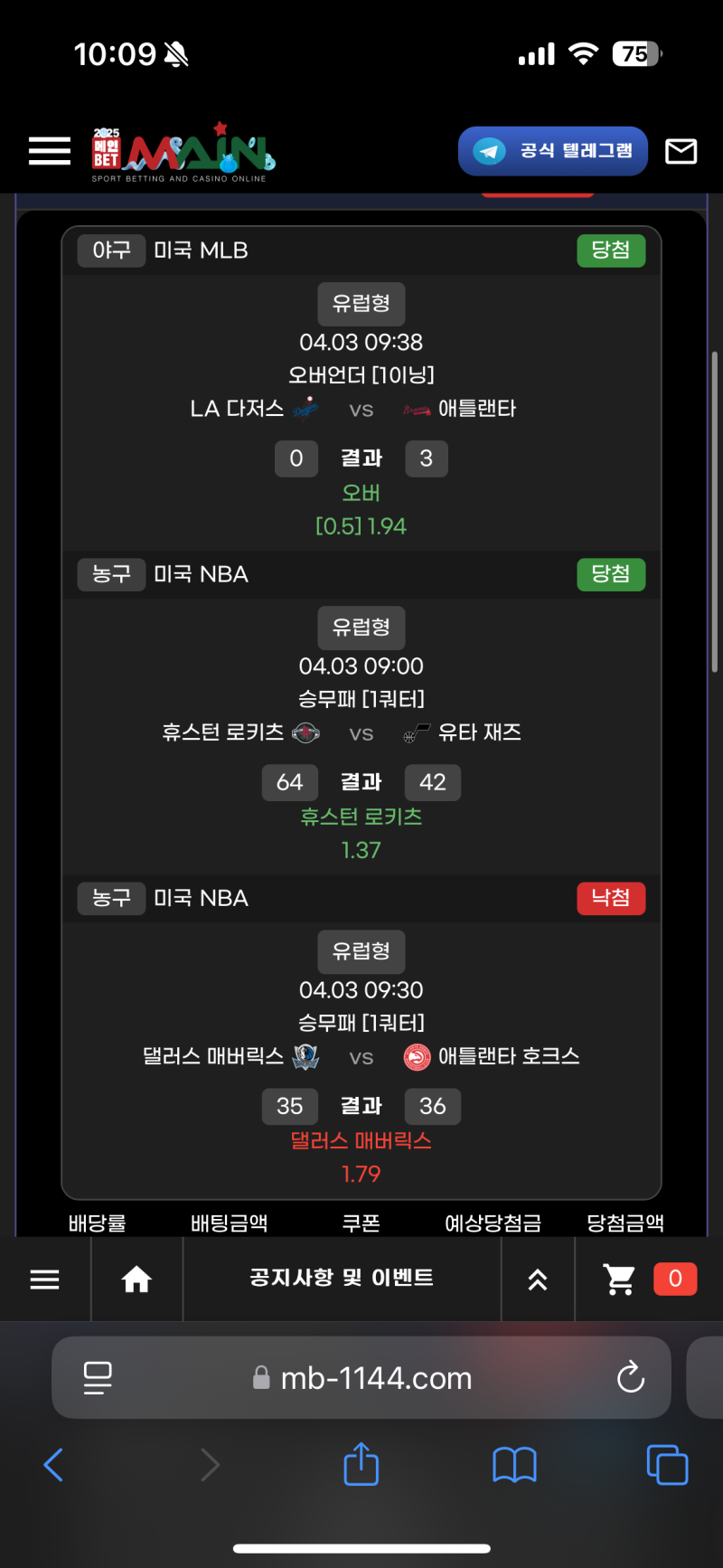The image size is (723, 1568).
Task: Open 공지사항 및 이벤트 notices
Action: click(x=342, y=1278)
